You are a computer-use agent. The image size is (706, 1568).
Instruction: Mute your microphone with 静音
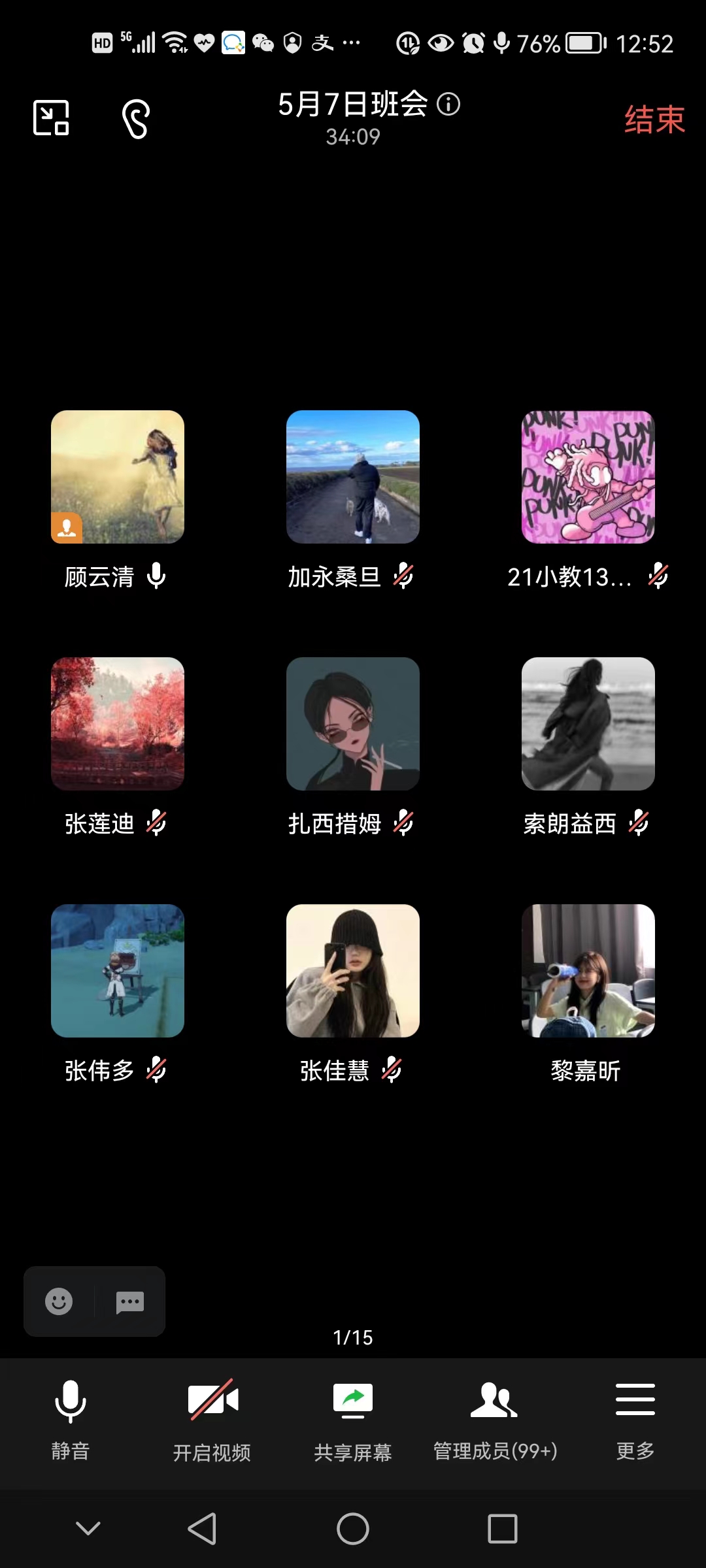(70, 1397)
